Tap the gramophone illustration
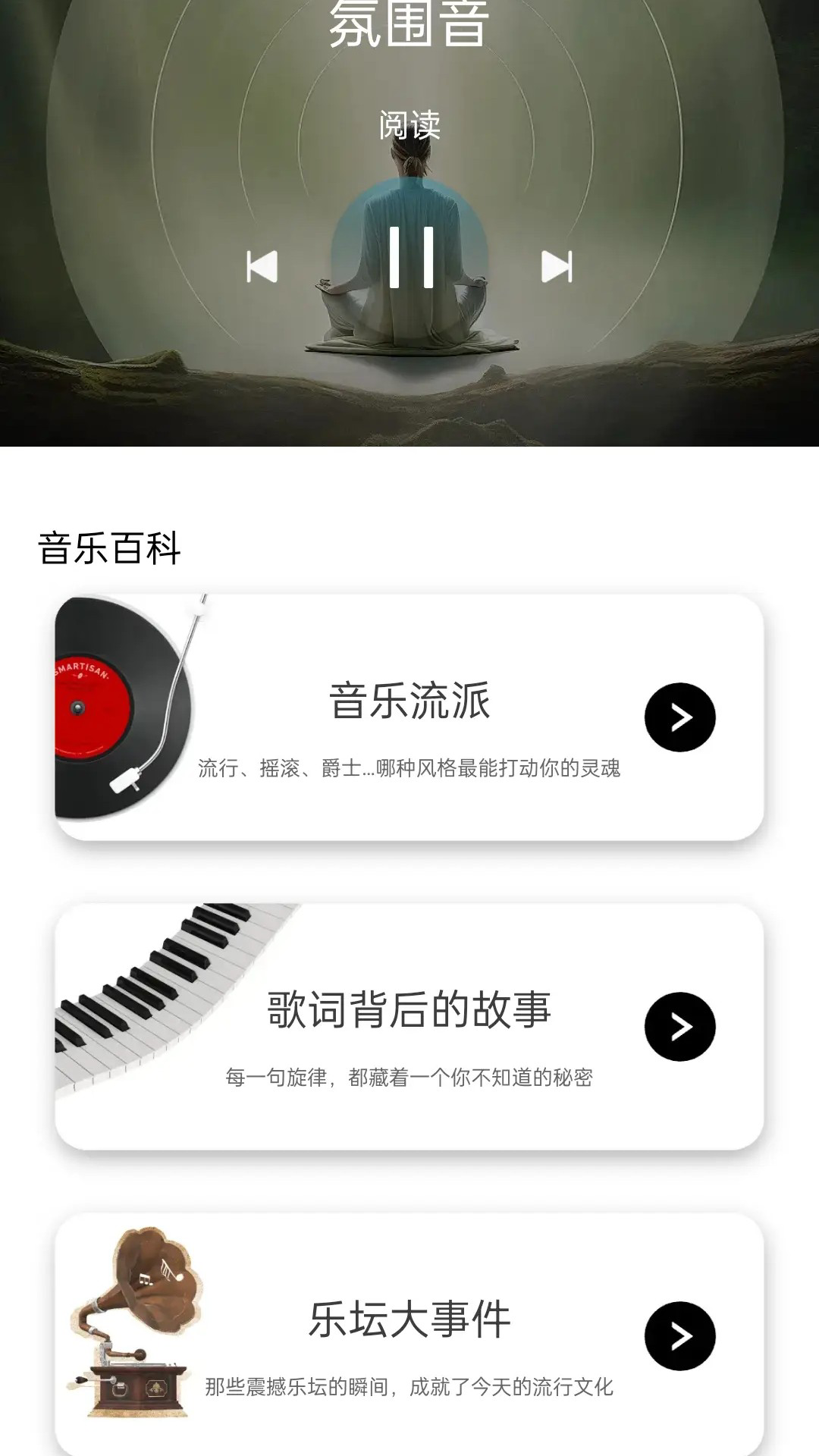819x1456 pixels. coord(129,1319)
